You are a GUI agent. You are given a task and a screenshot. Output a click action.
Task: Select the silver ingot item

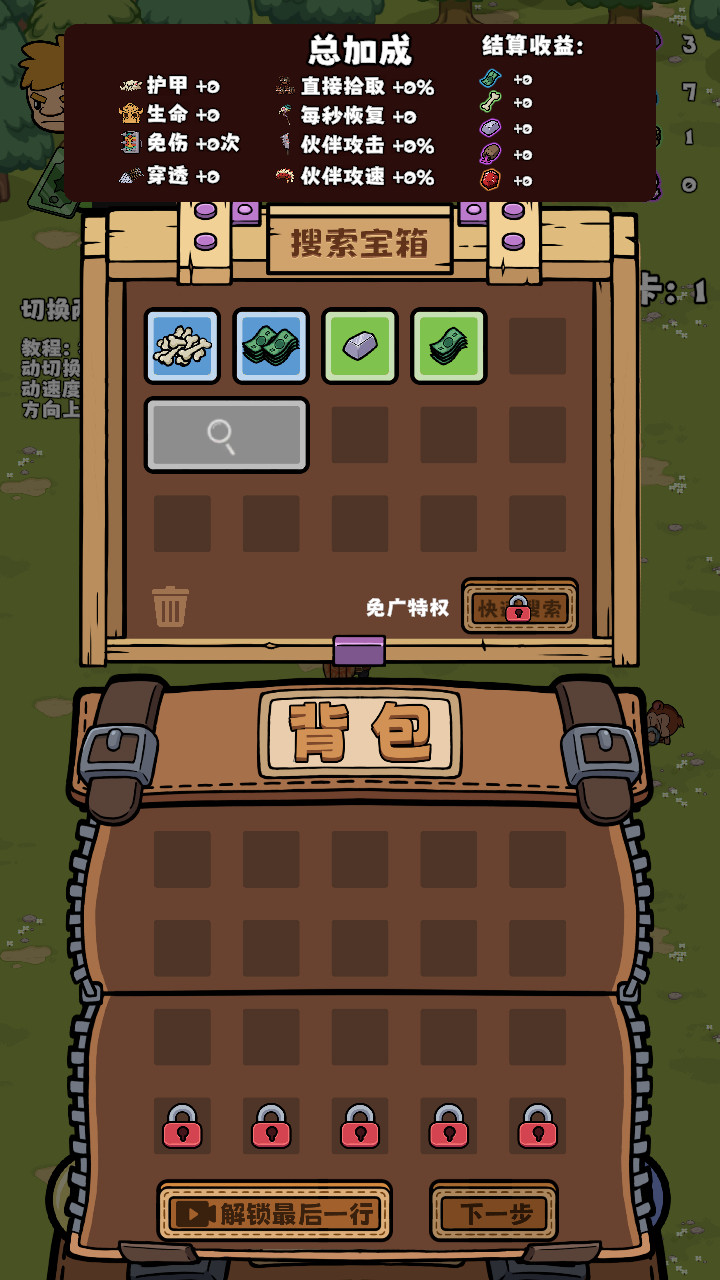[x=360, y=346]
